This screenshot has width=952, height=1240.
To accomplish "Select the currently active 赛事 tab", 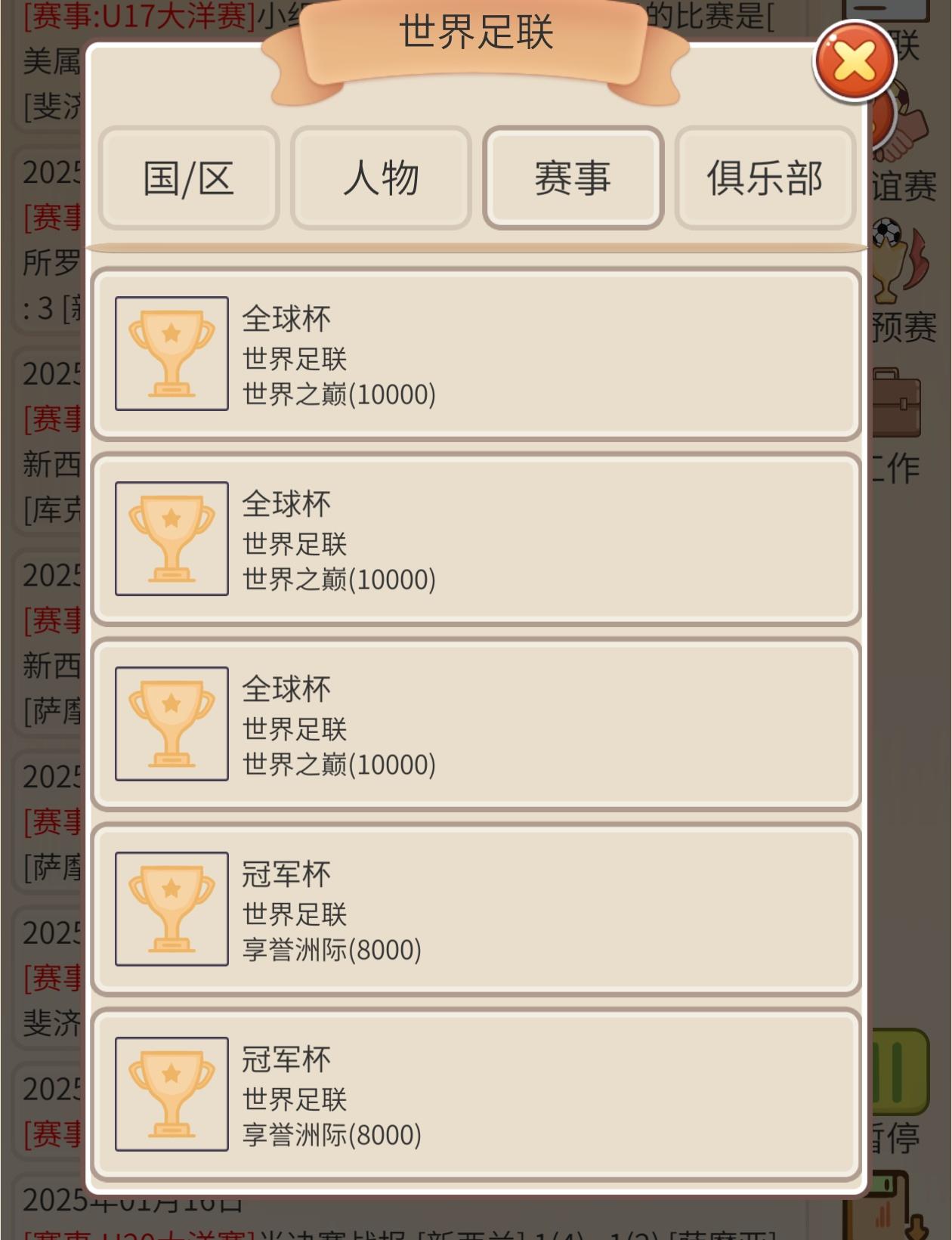I will coord(573,179).
